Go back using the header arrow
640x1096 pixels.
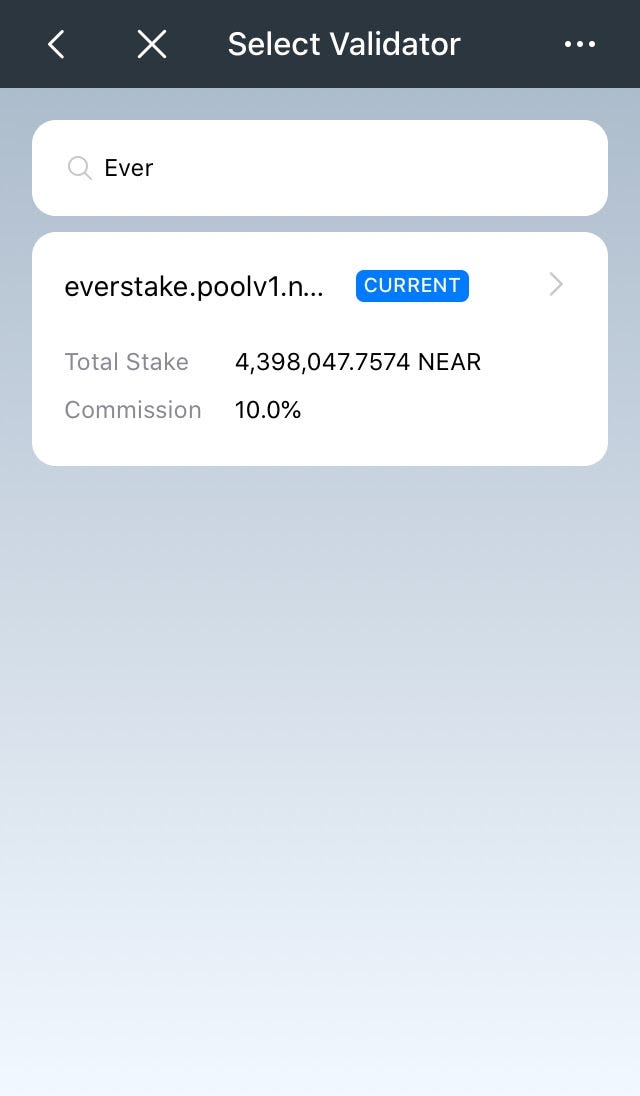tap(56, 44)
